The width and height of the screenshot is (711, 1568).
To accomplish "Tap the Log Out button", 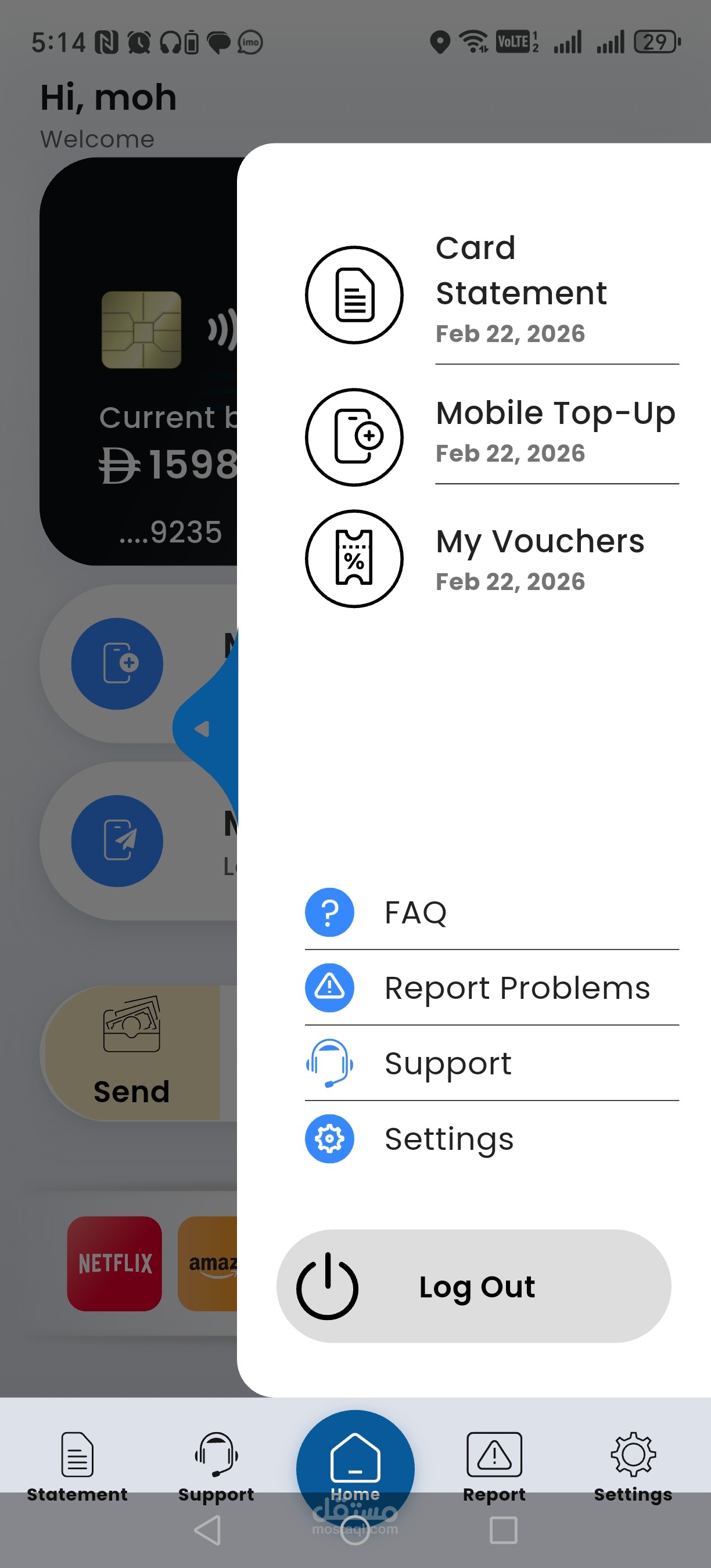I will point(473,1286).
